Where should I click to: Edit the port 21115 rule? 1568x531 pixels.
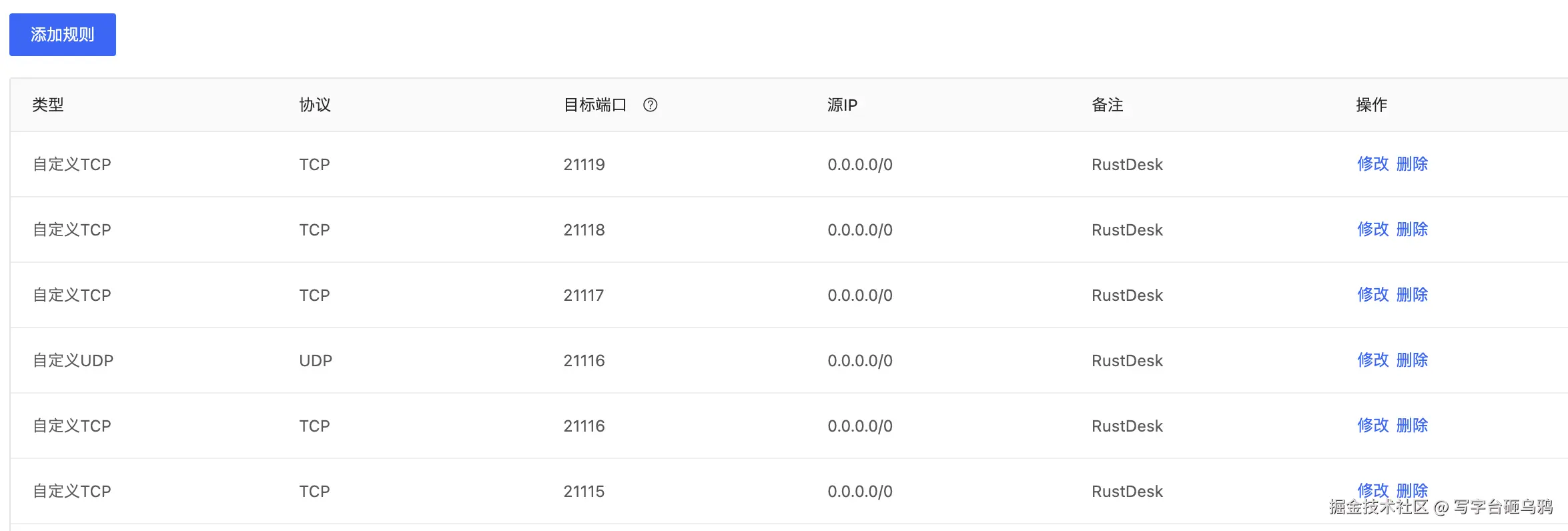(1373, 490)
